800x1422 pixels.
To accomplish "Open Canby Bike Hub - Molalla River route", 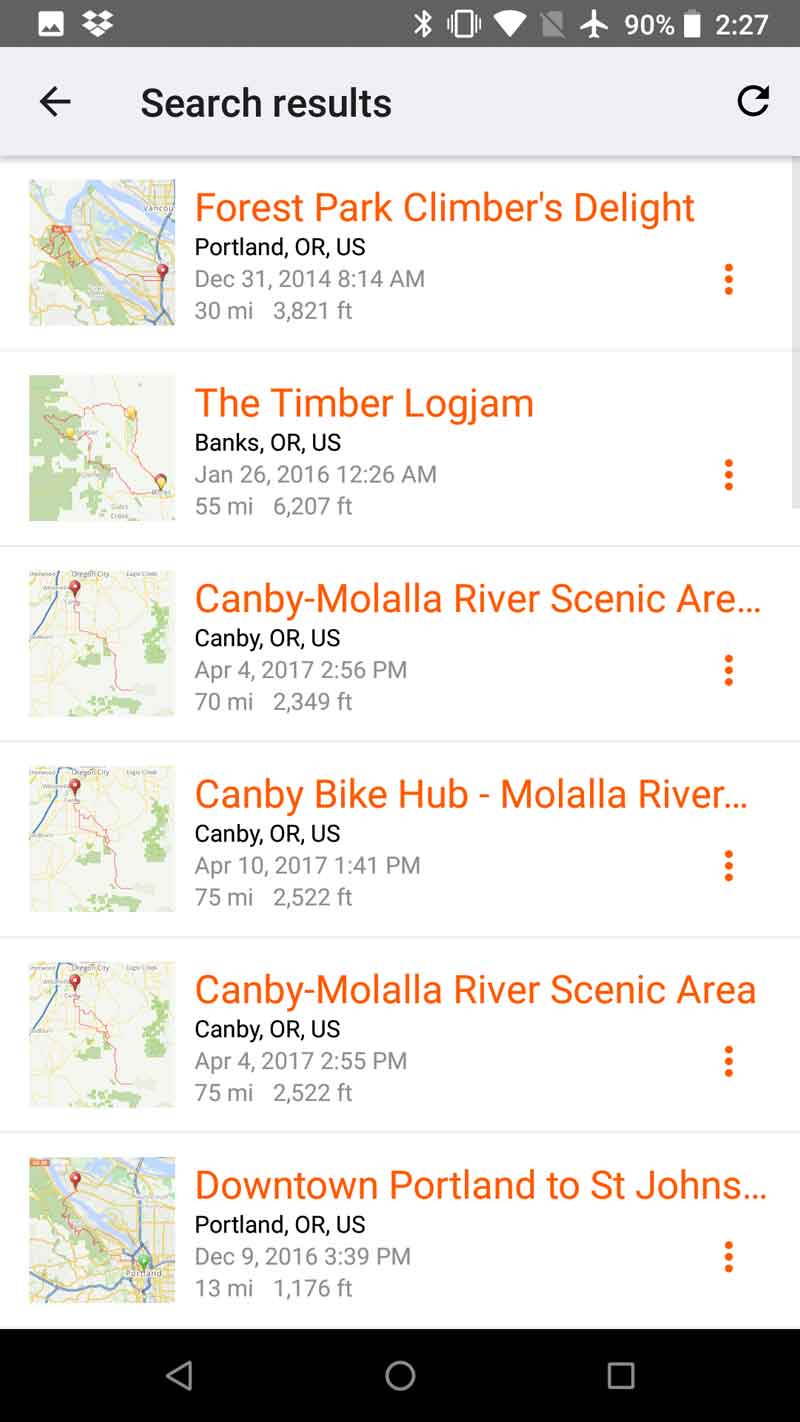I will tap(400, 839).
